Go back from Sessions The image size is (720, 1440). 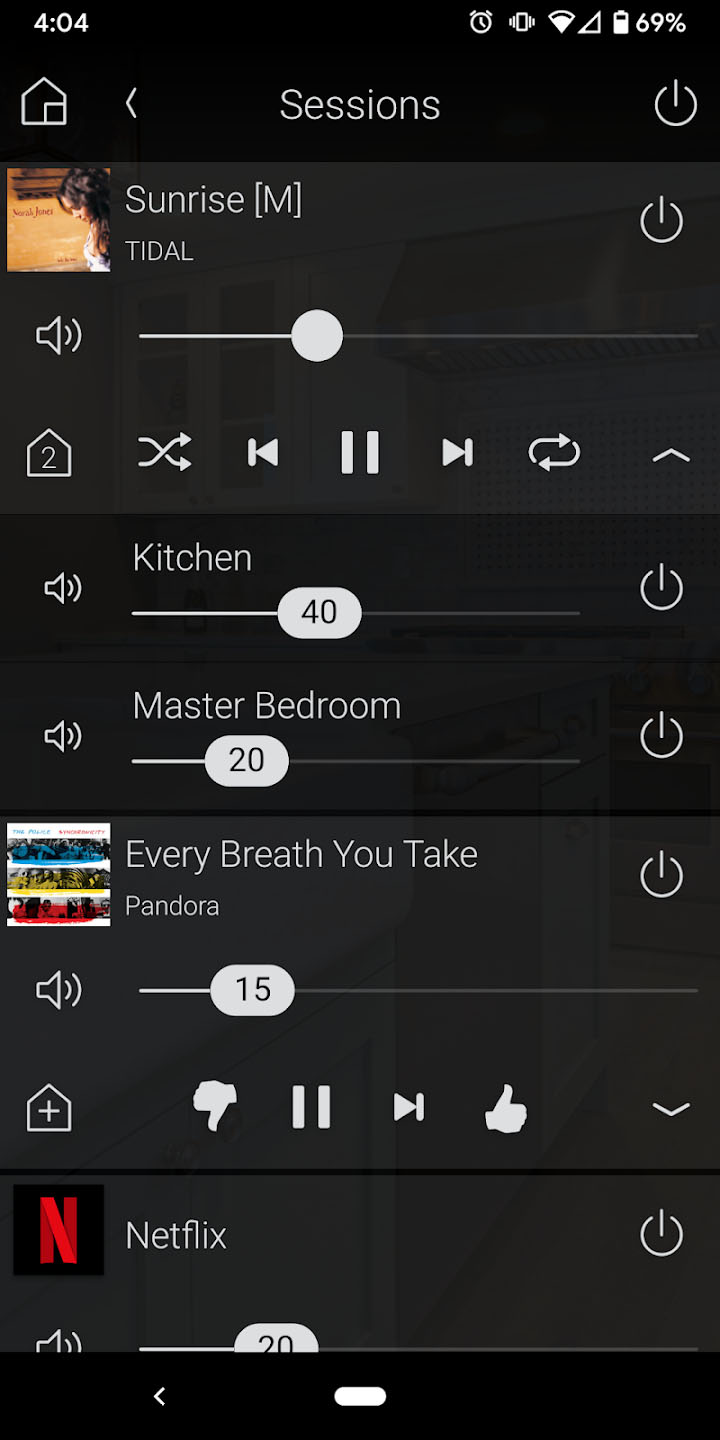pos(131,103)
